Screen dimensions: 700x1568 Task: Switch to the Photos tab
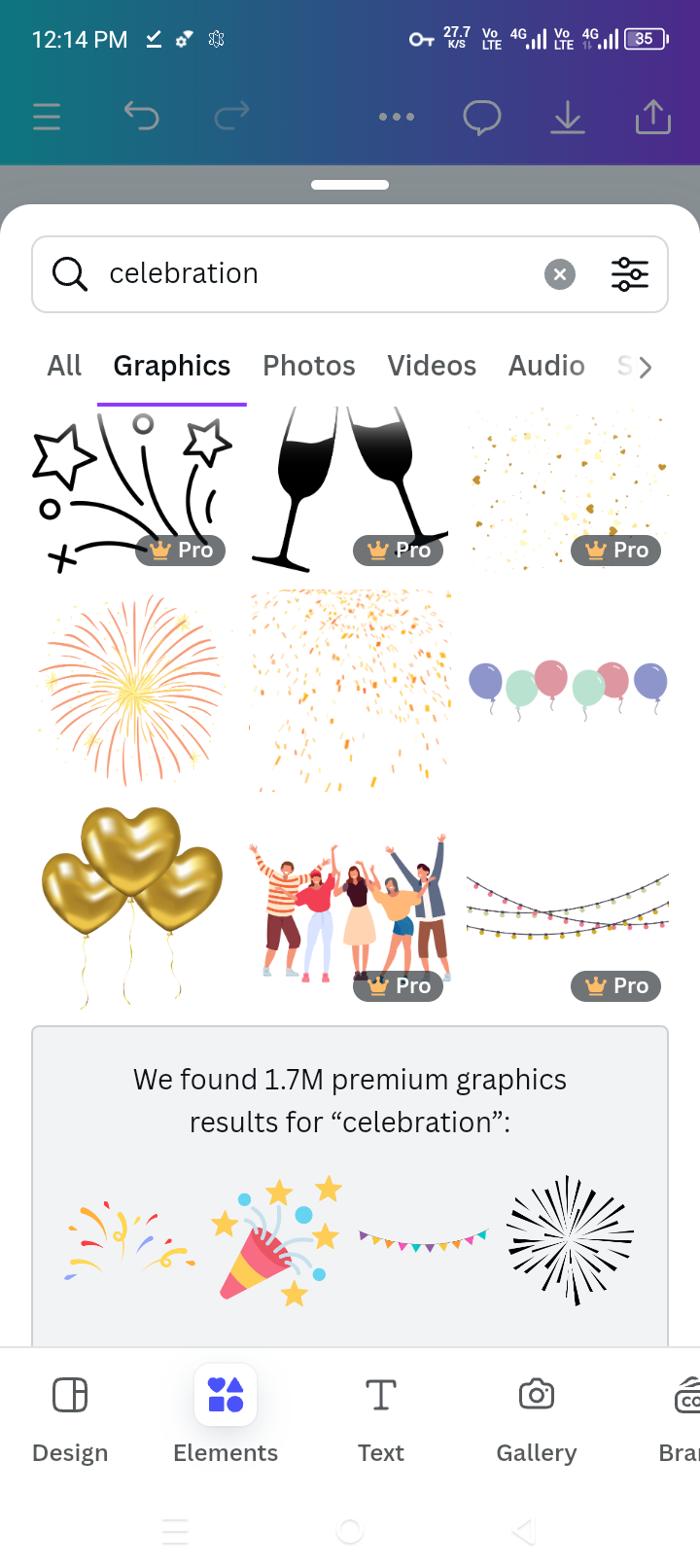309,366
